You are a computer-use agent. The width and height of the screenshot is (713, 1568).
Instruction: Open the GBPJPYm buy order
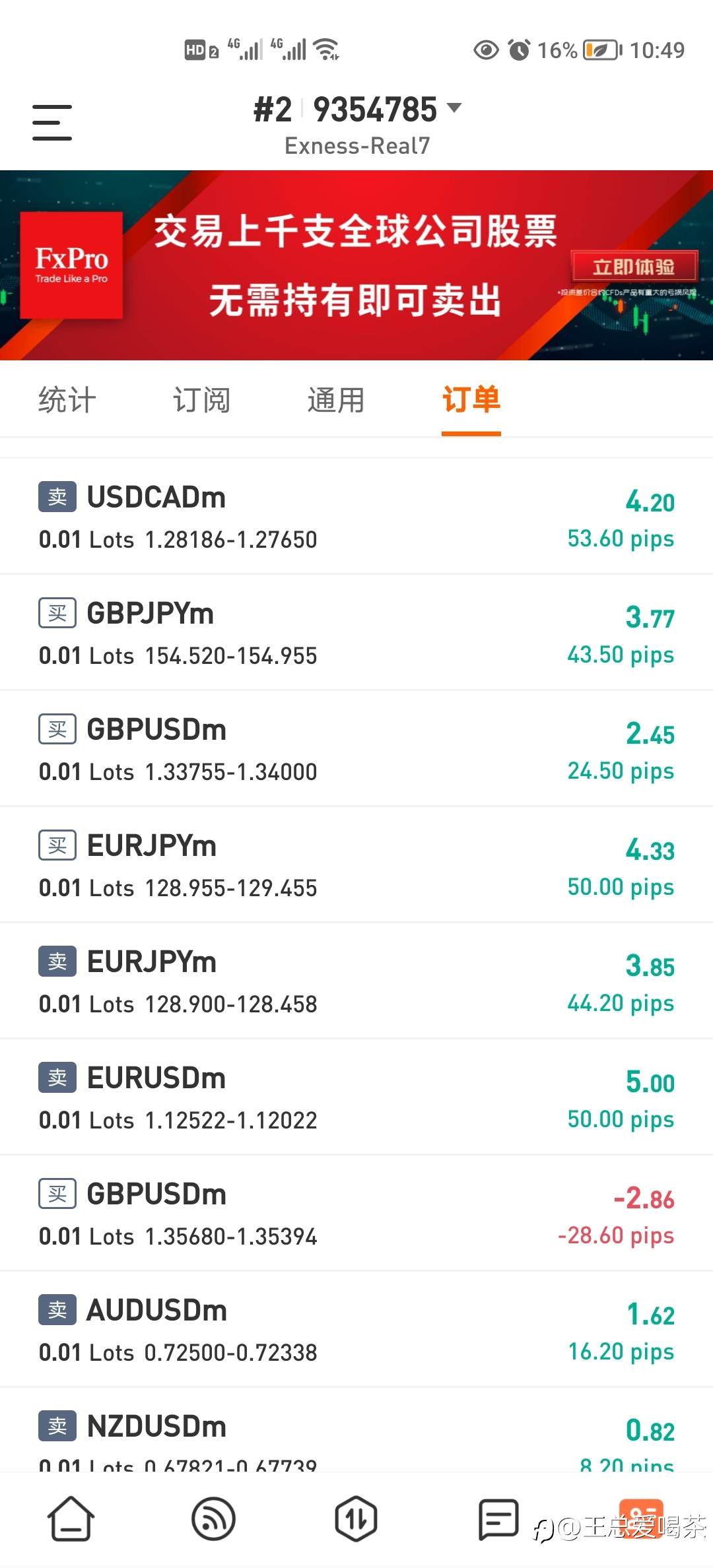[356, 633]
